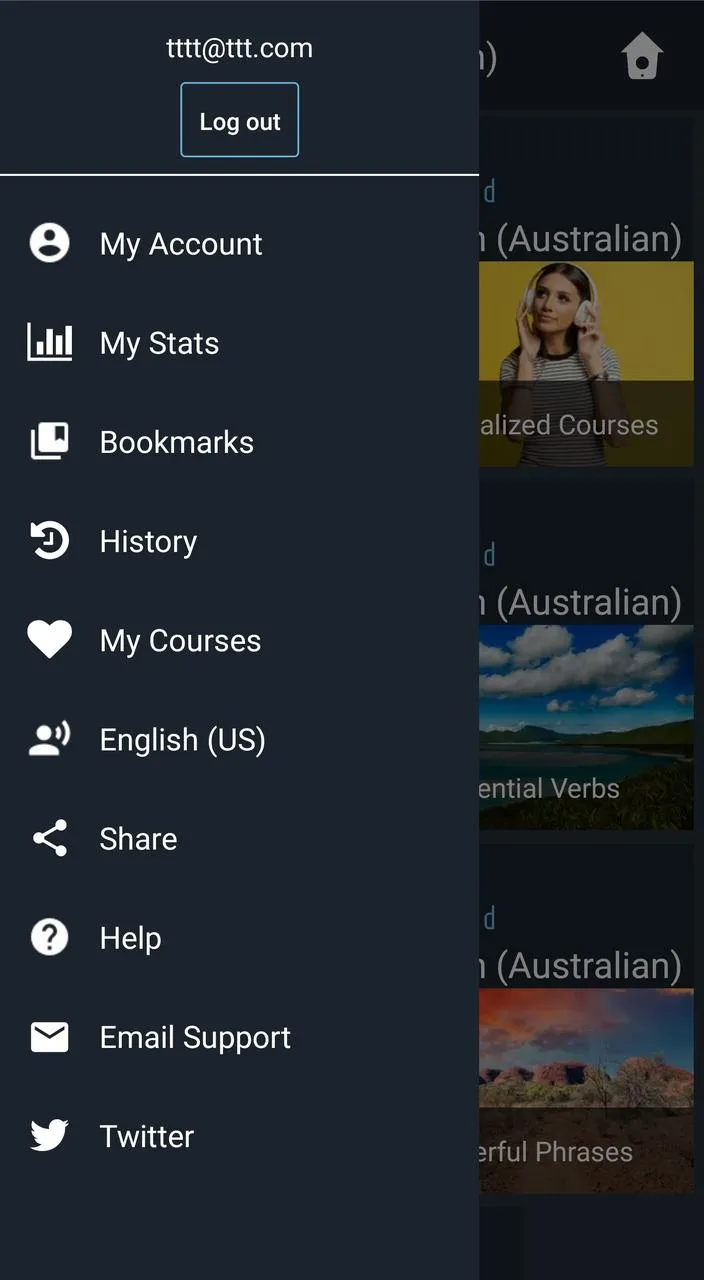Screen dimensions: 704x1280
Task: Tap the birdhouse home icon
Action: point(642,56)
